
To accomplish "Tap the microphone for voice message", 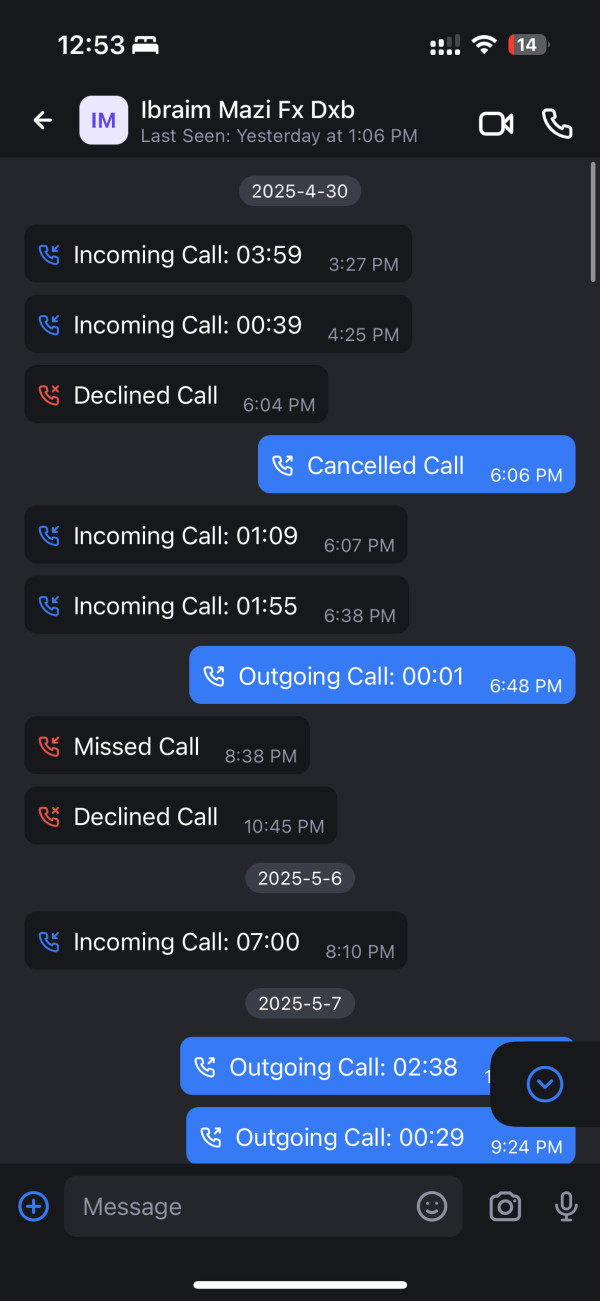I will tap(566, 1207).
